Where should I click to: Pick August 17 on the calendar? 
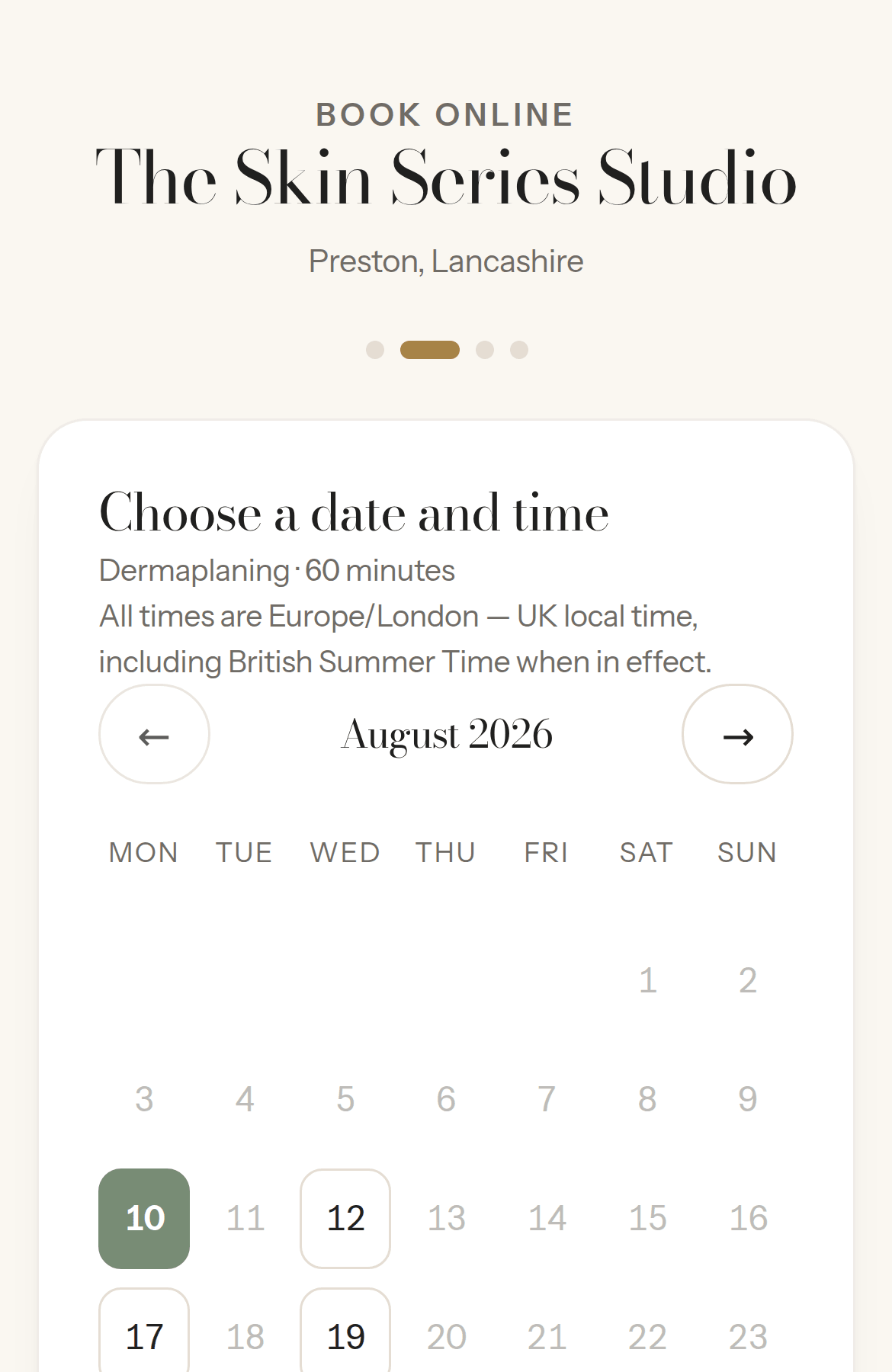coord(144,1330)
